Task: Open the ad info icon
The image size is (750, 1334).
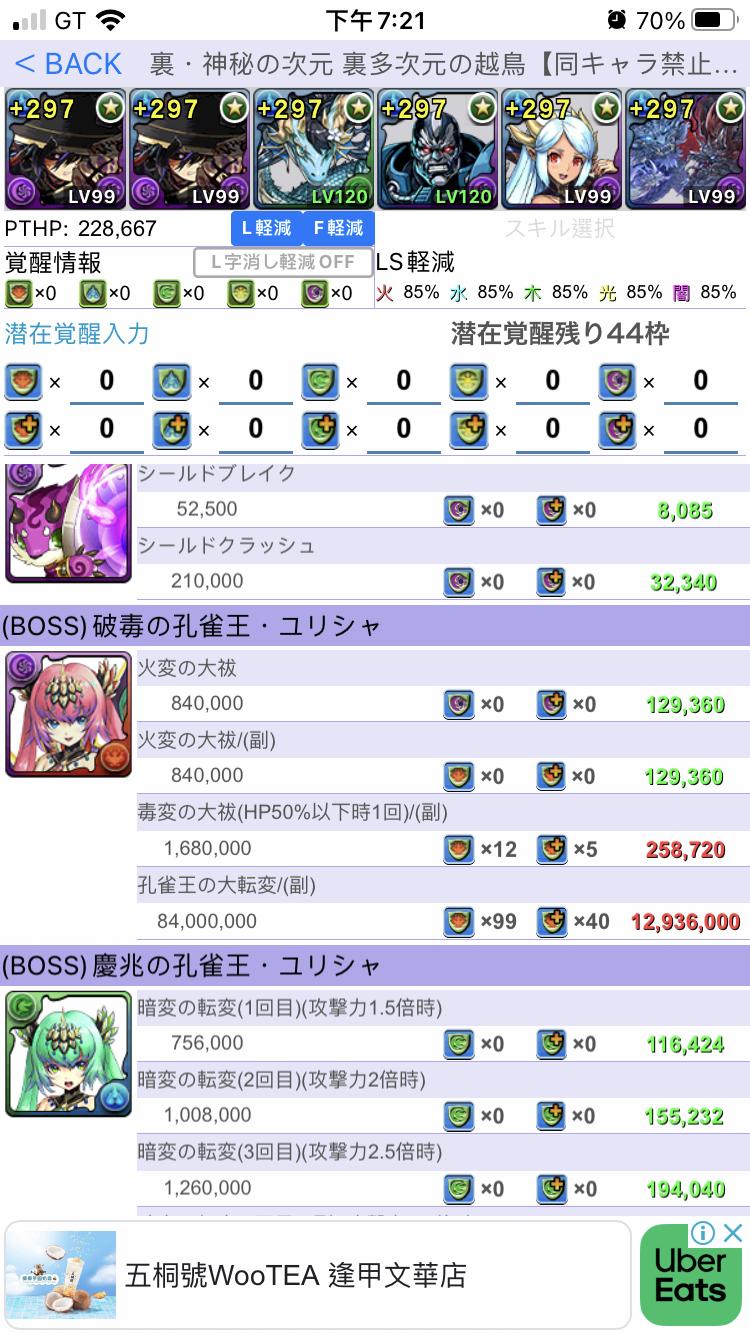Action: point(703,1233)
